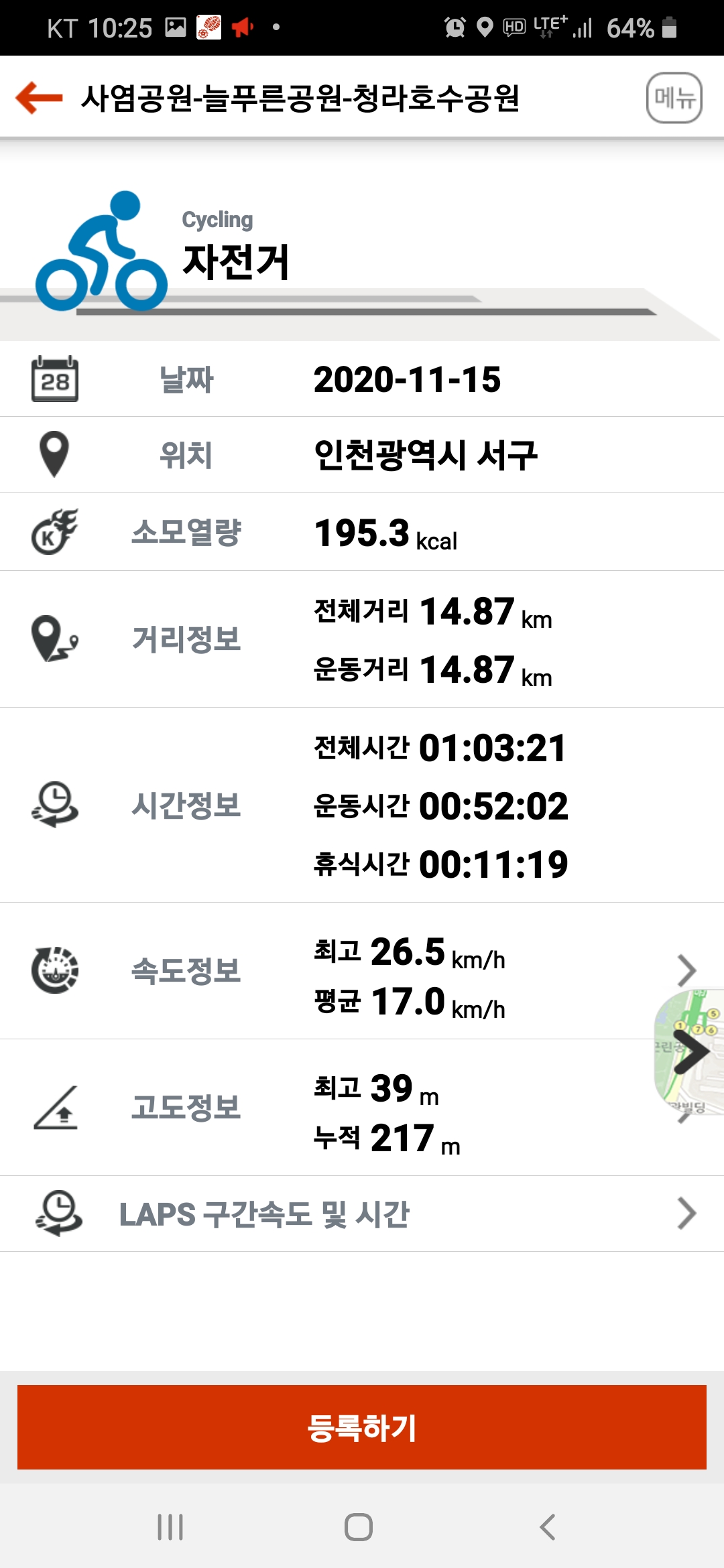Open recent apps from navigation bar
The image size is (724, 1568).
pos(170,1527)
